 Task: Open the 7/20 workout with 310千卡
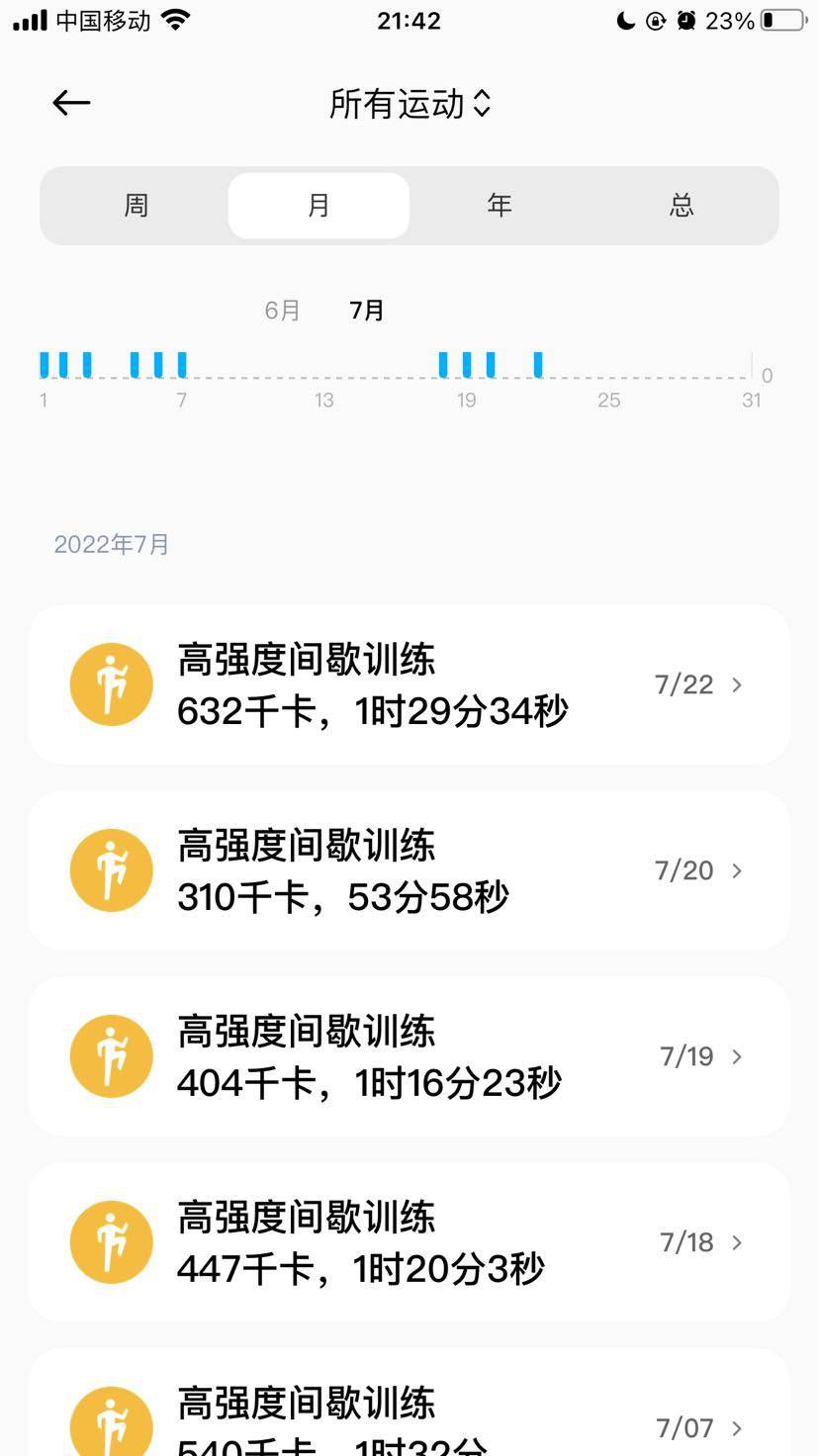click(x=409, y=870)
